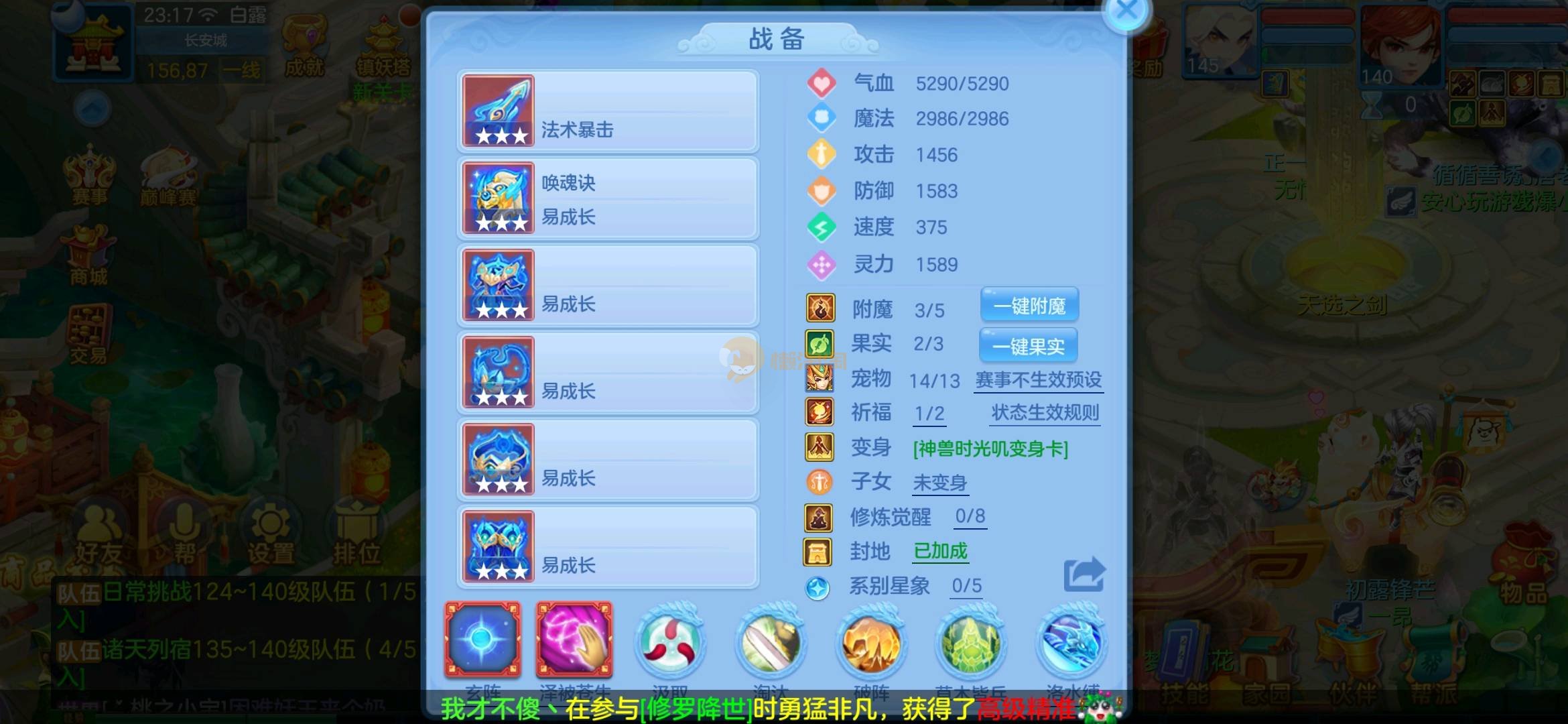Select the 汲取 skill icon
Screen dimensions: 1568x724
click(x=670, y=641)
